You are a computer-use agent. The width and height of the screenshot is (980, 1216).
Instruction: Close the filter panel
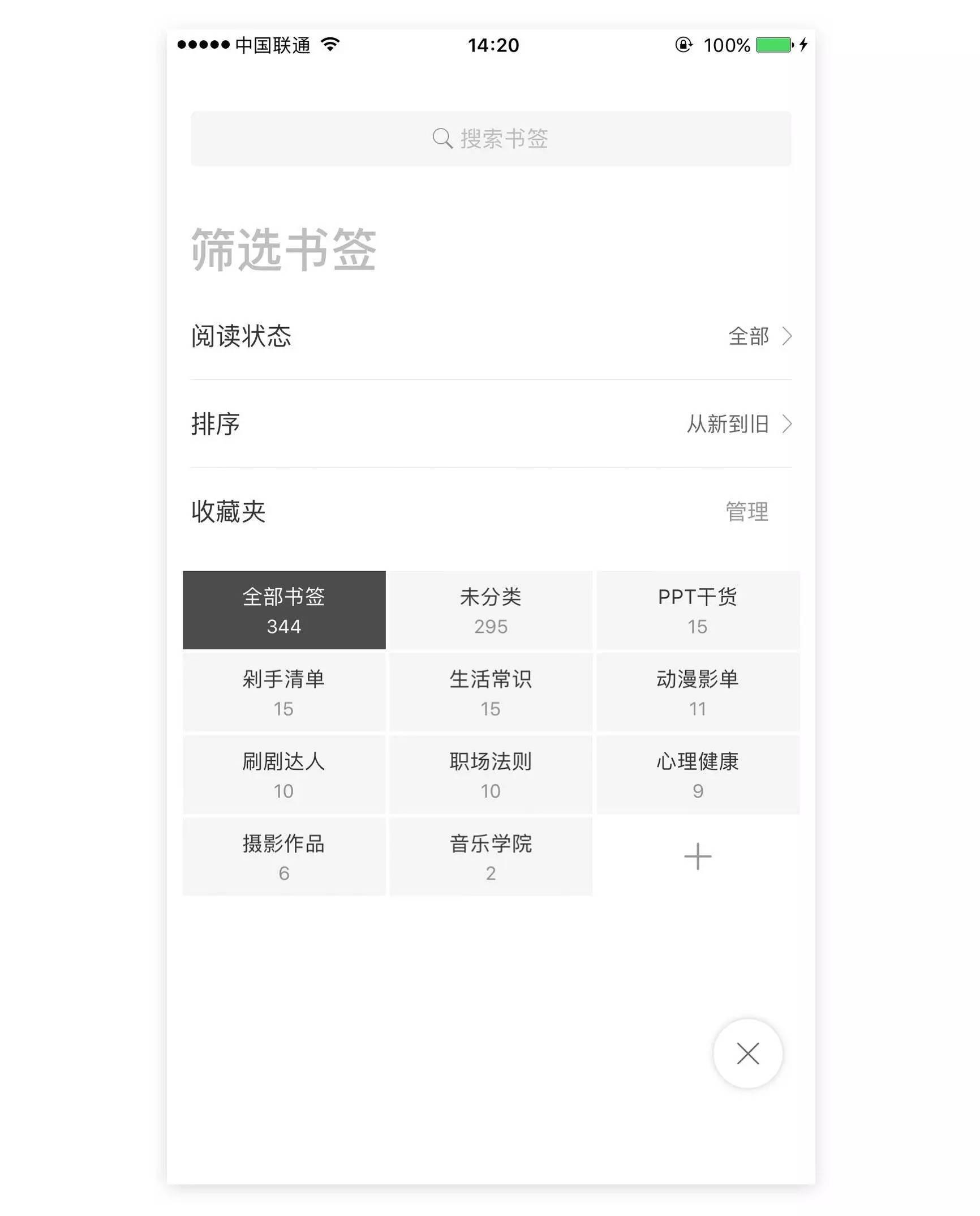(747, 1054)
